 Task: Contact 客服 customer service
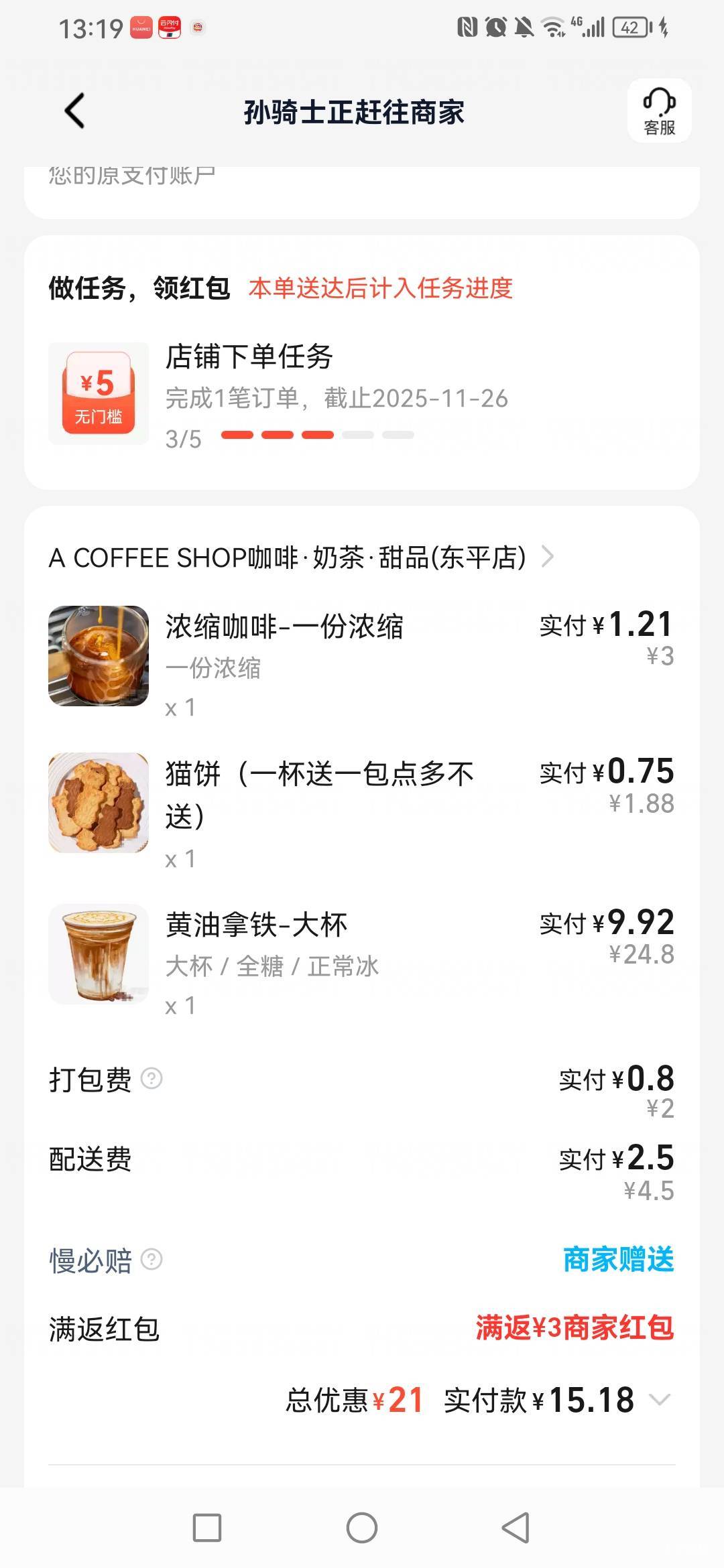659,111
